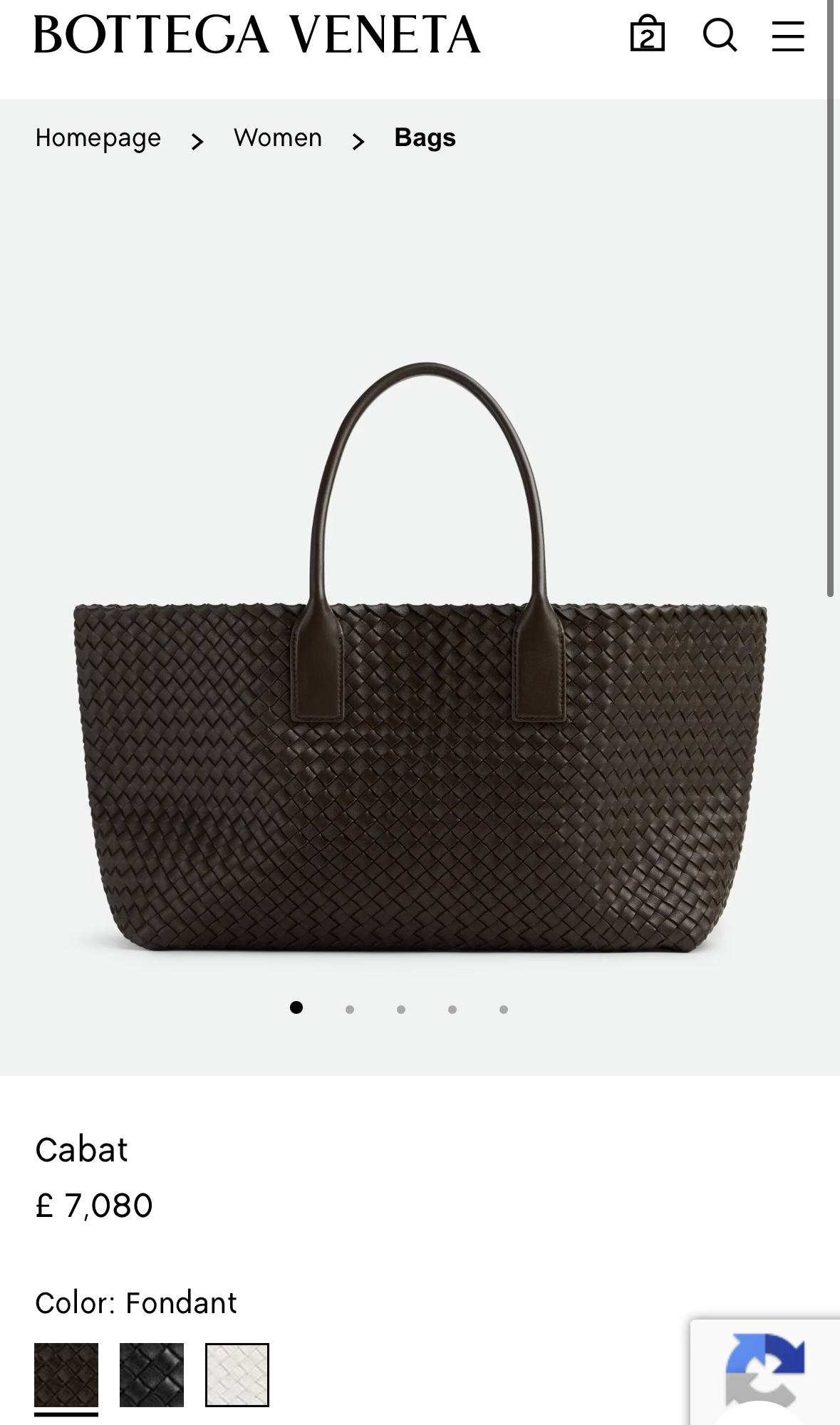View the Cabat bag product image
Viewport: 840px width, 1425px height.
[x=420, y=657]
